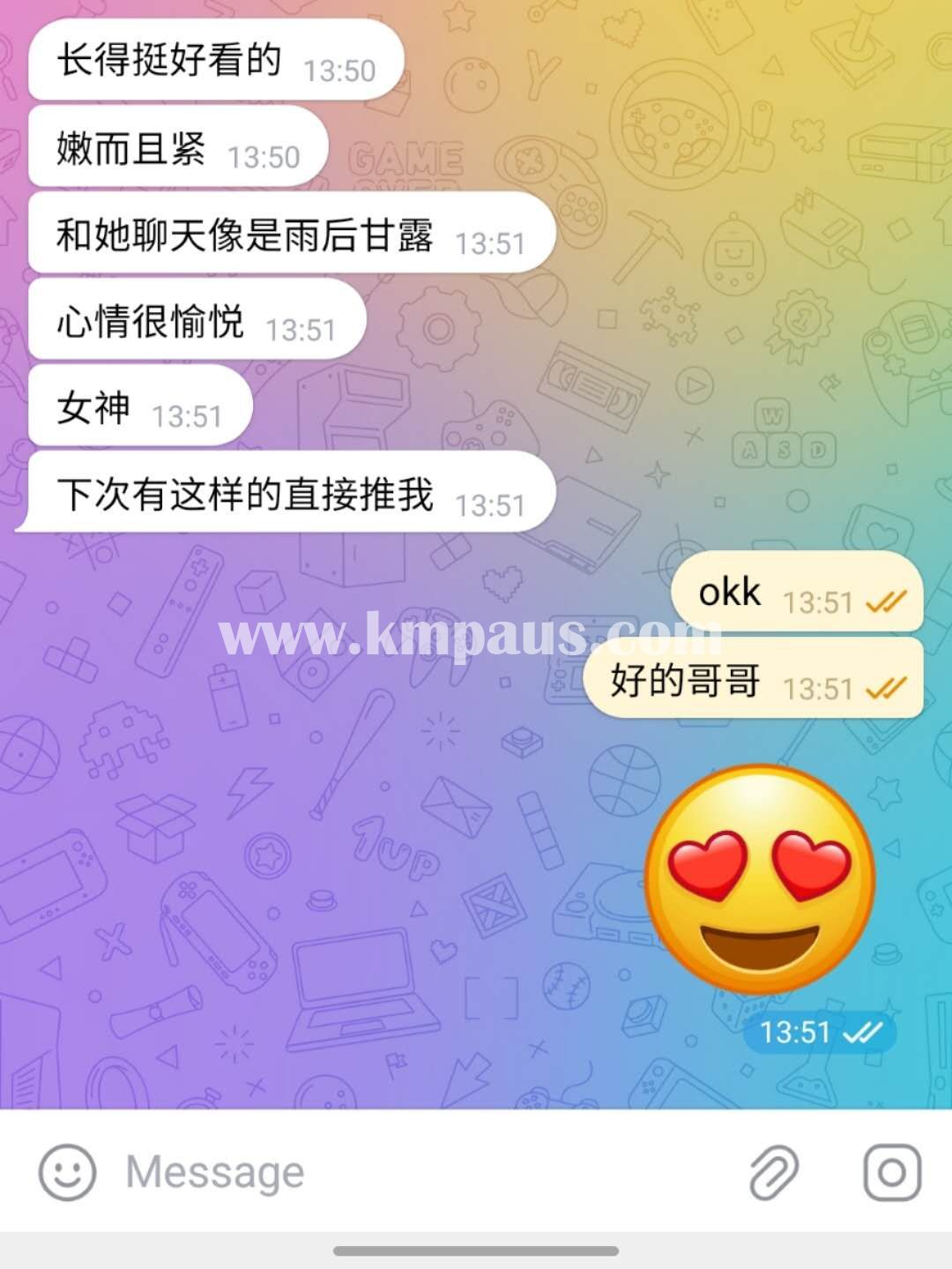Tap the round video message icon
This screenshot has height=1269, width=952.
coord(892,1172)
